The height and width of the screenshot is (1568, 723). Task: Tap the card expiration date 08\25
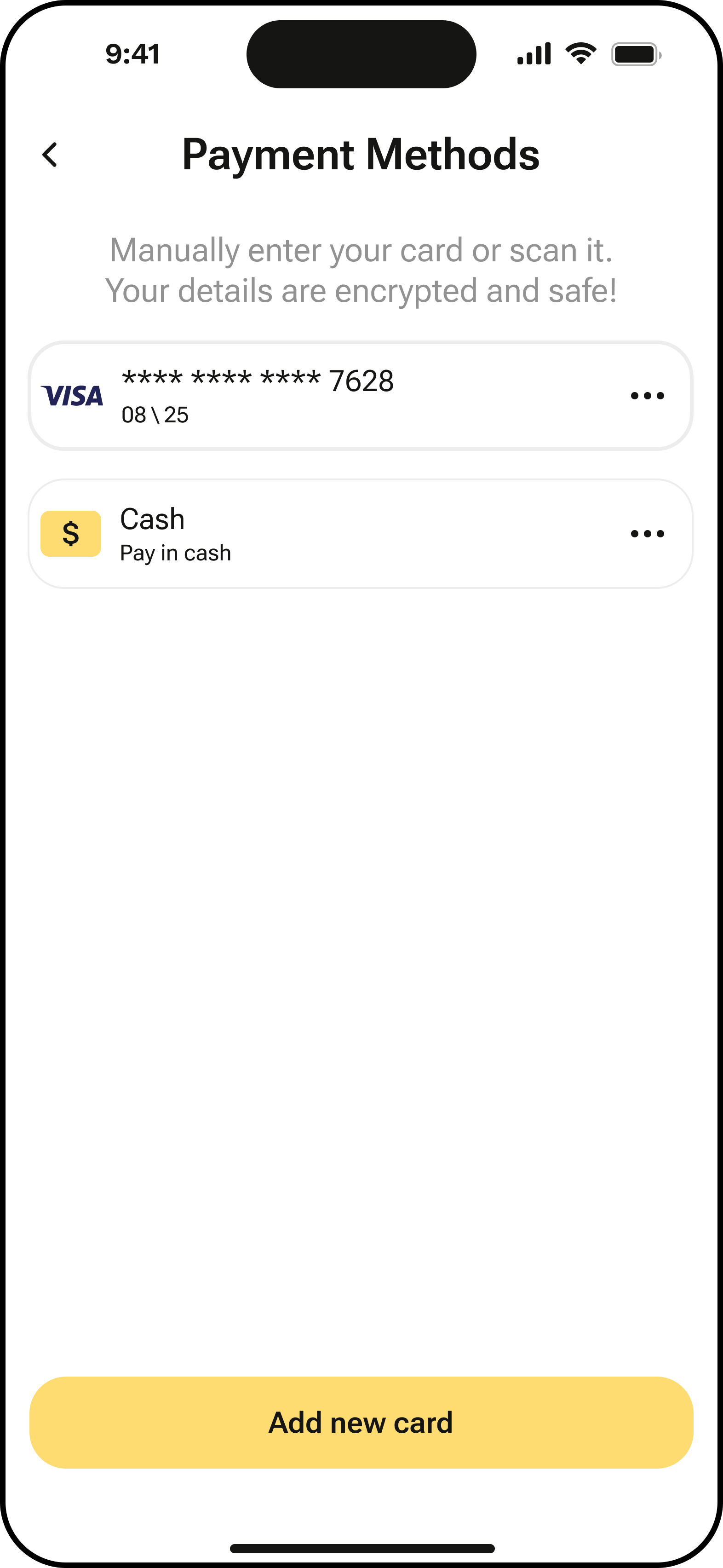[x=155, y=415]
